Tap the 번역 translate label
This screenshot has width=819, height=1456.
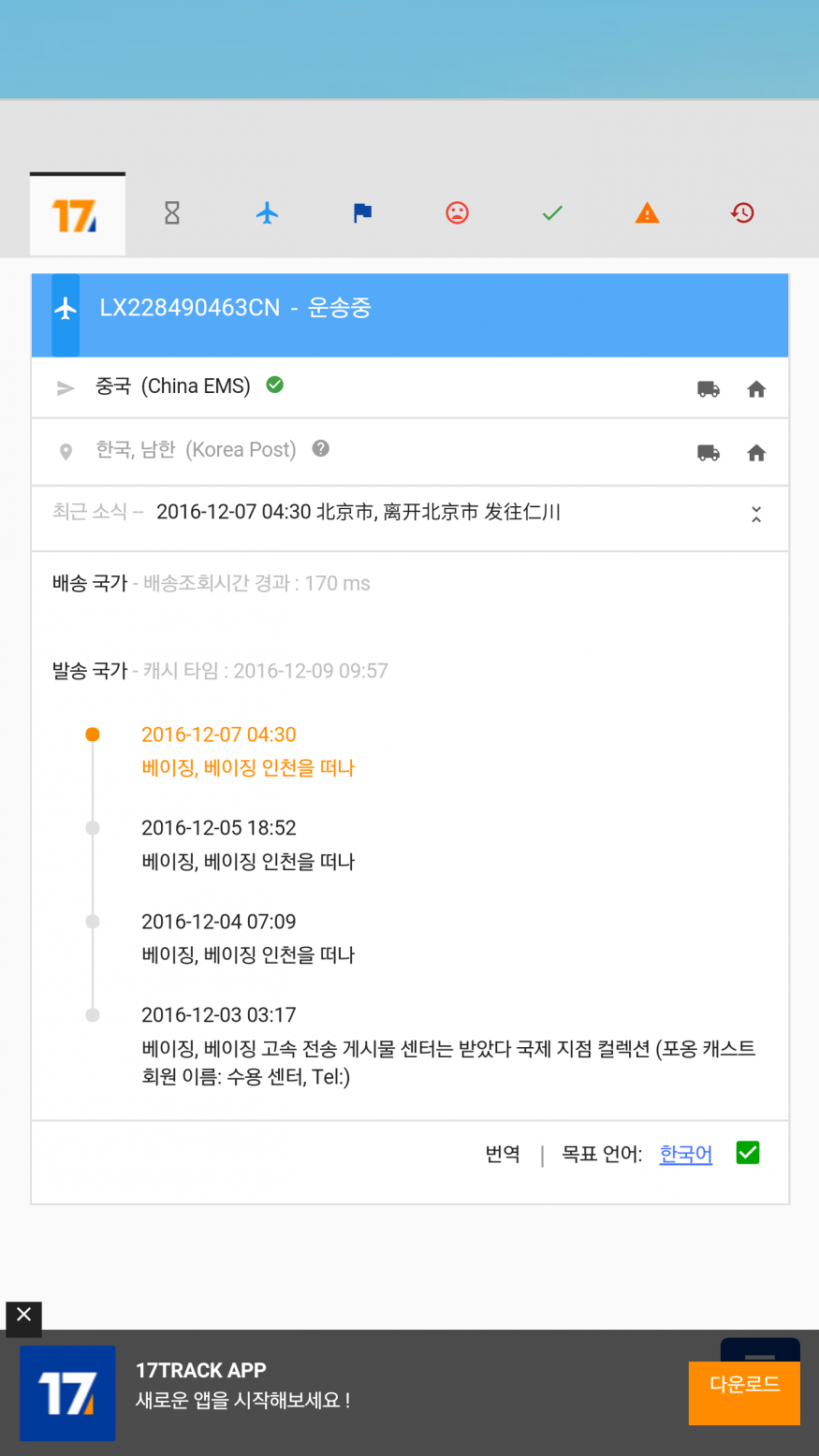(503, 1154)
